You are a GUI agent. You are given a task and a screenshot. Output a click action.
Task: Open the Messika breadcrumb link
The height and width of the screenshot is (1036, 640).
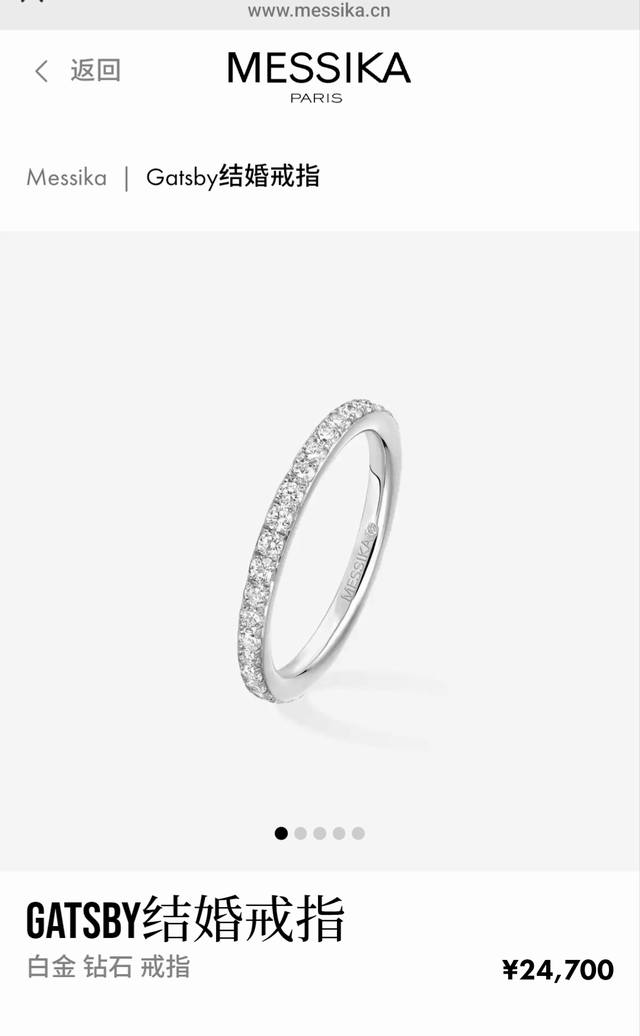coord(66,178)
